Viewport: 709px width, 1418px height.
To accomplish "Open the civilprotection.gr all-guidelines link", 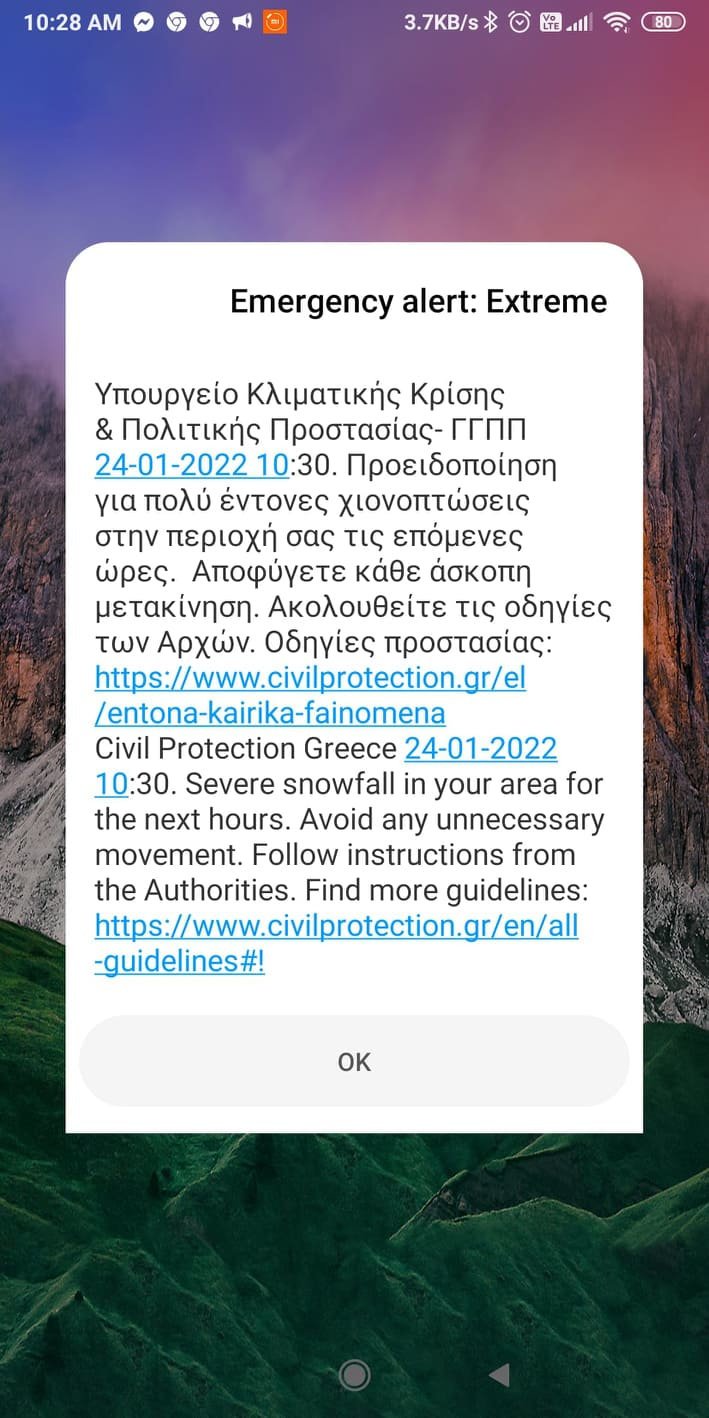I will 336,927.
